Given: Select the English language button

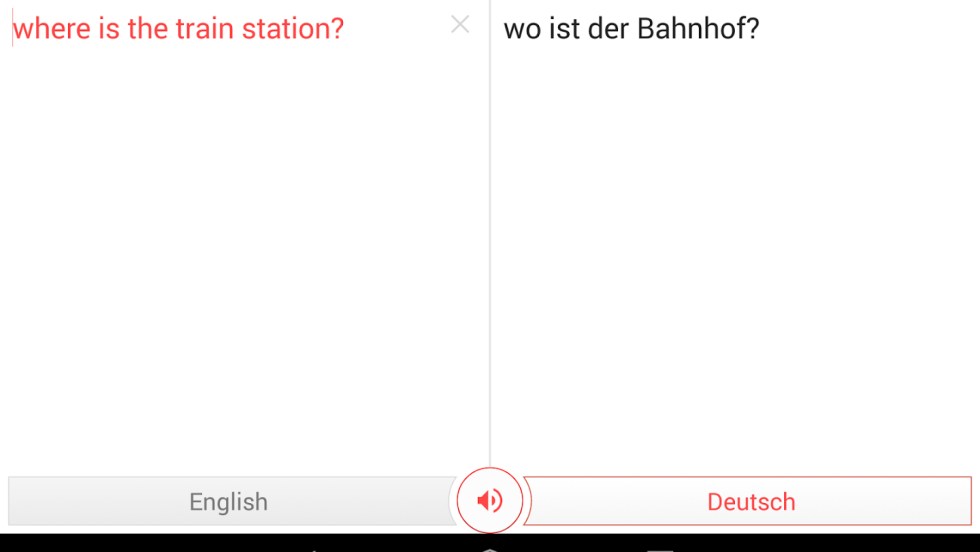Looking at the screenshot, I should 229,501.
